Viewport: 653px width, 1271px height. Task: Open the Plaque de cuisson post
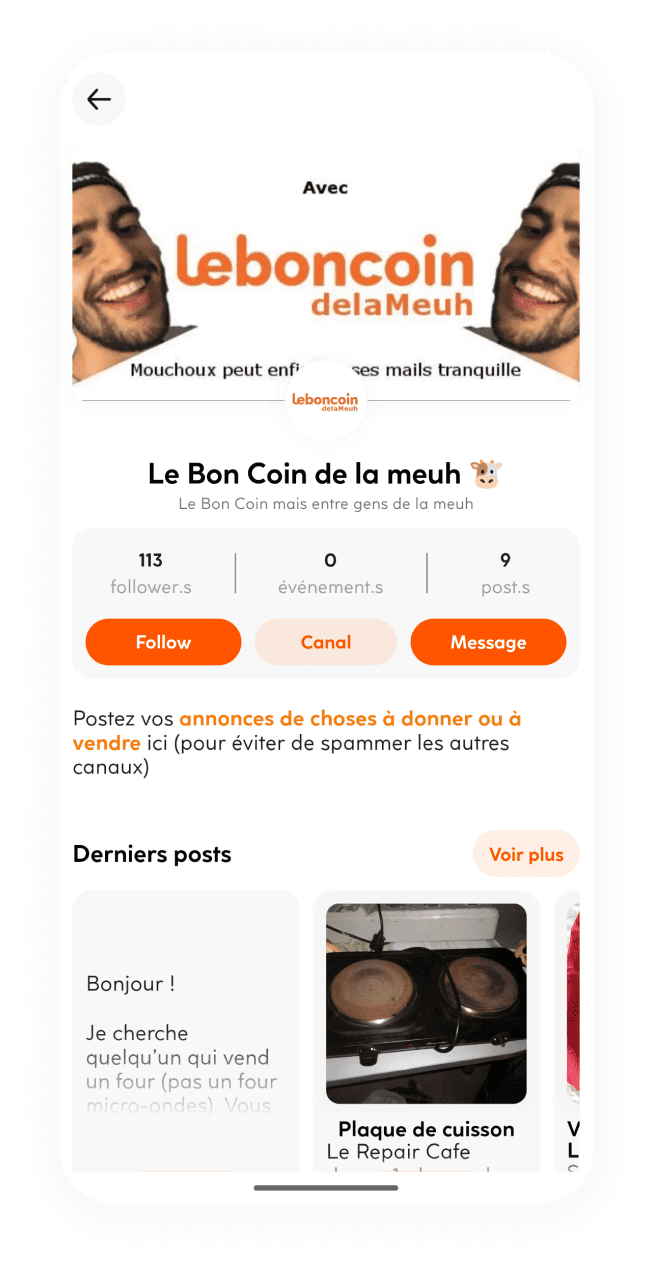pyautogui.click(x=426, y=1030)
